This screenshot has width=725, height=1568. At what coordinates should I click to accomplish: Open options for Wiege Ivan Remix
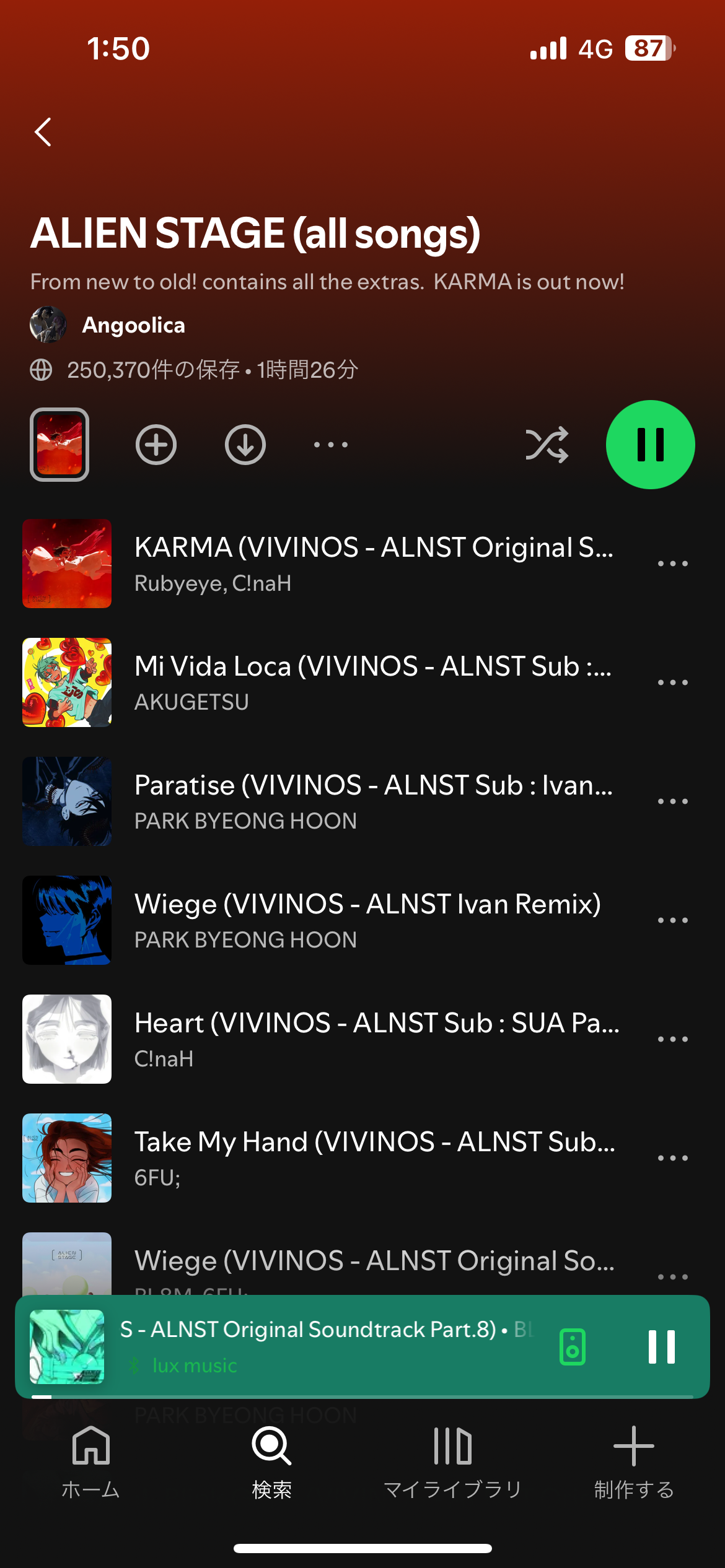point(673,920)
